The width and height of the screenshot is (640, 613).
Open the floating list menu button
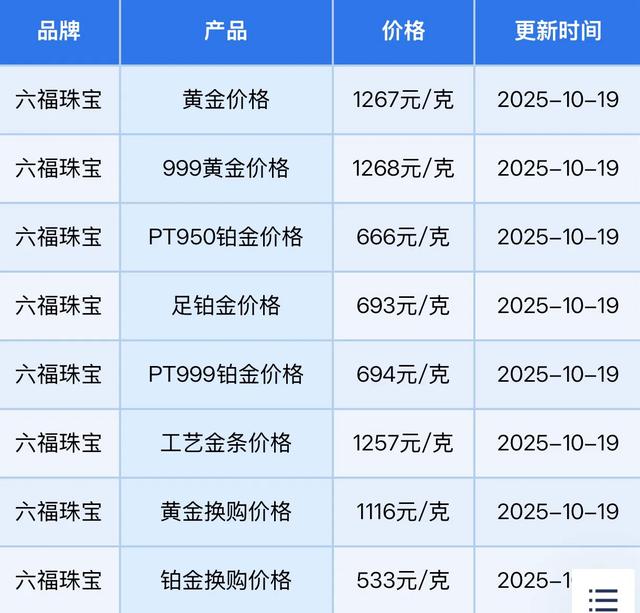point(604,597)
